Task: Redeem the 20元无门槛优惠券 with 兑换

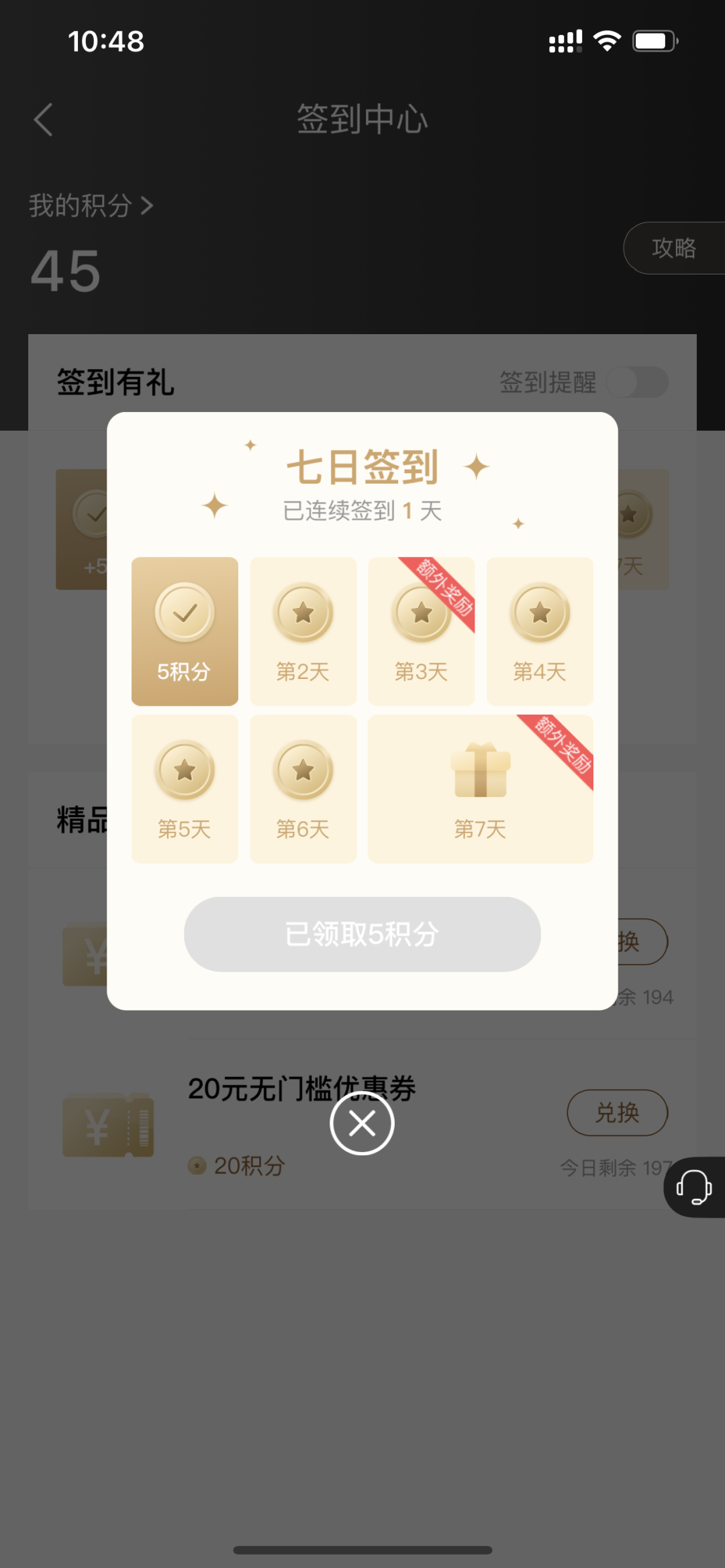Action: [x=617, y=1112]
